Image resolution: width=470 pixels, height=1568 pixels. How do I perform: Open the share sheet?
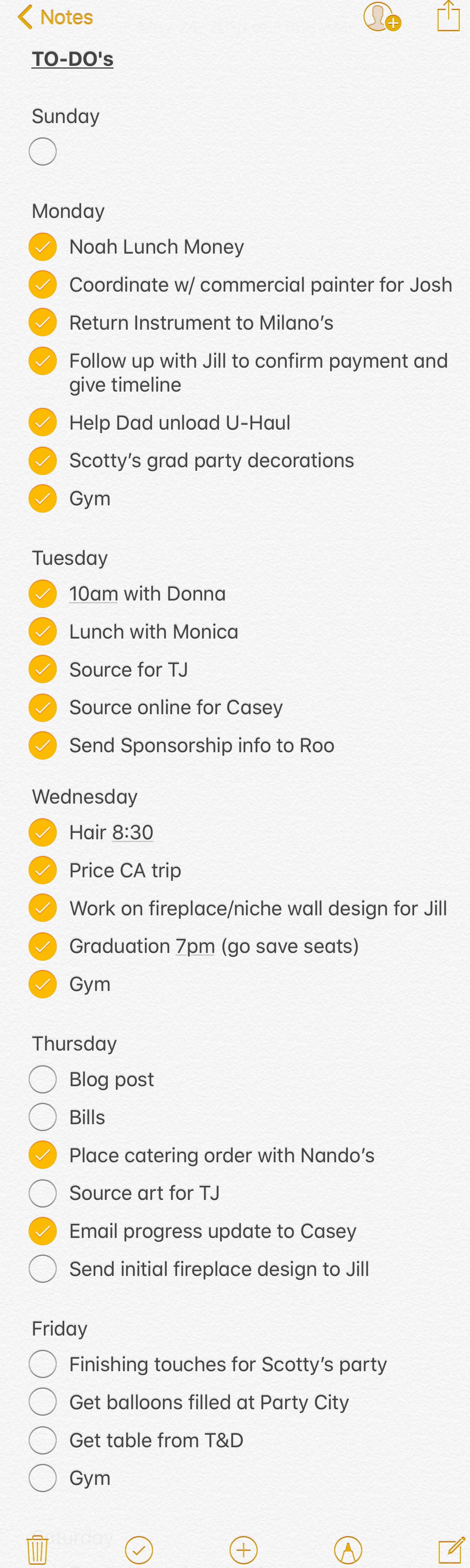point(448,16)
